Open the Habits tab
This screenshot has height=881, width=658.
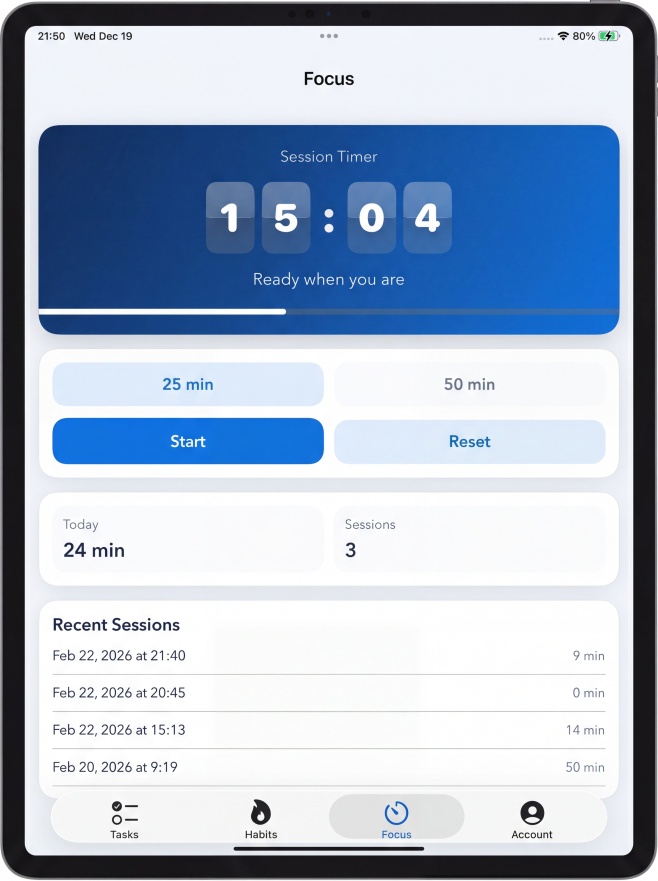coord(261,819)
